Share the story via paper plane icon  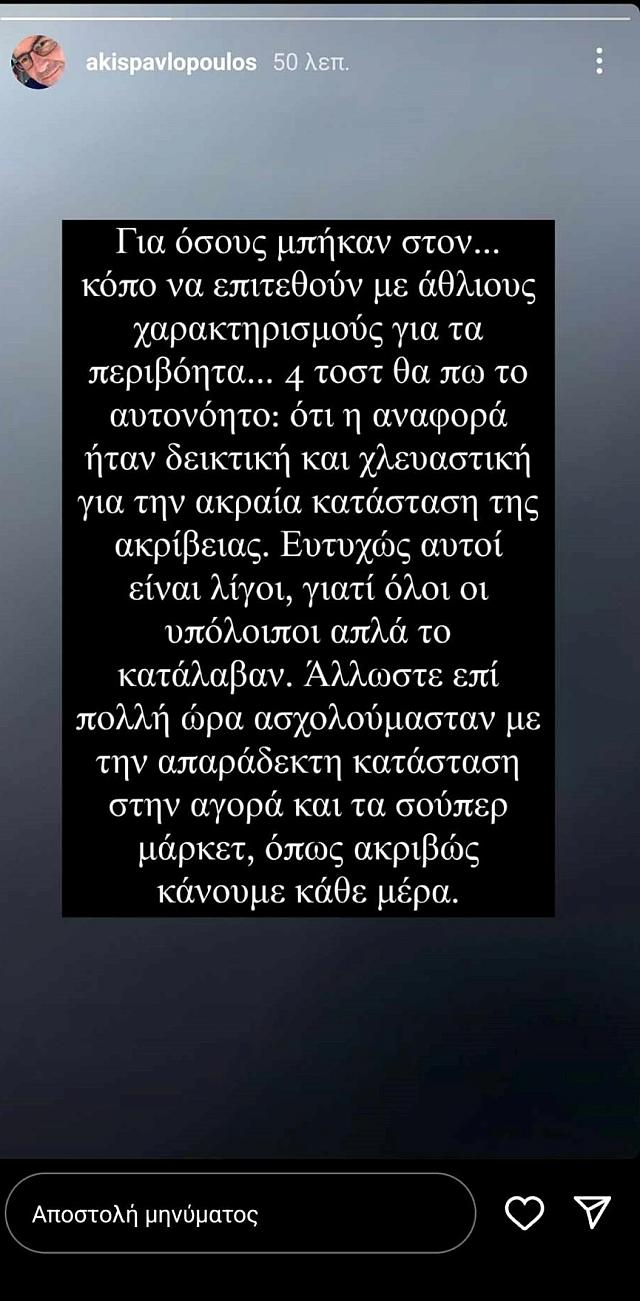click(593, 1212)
